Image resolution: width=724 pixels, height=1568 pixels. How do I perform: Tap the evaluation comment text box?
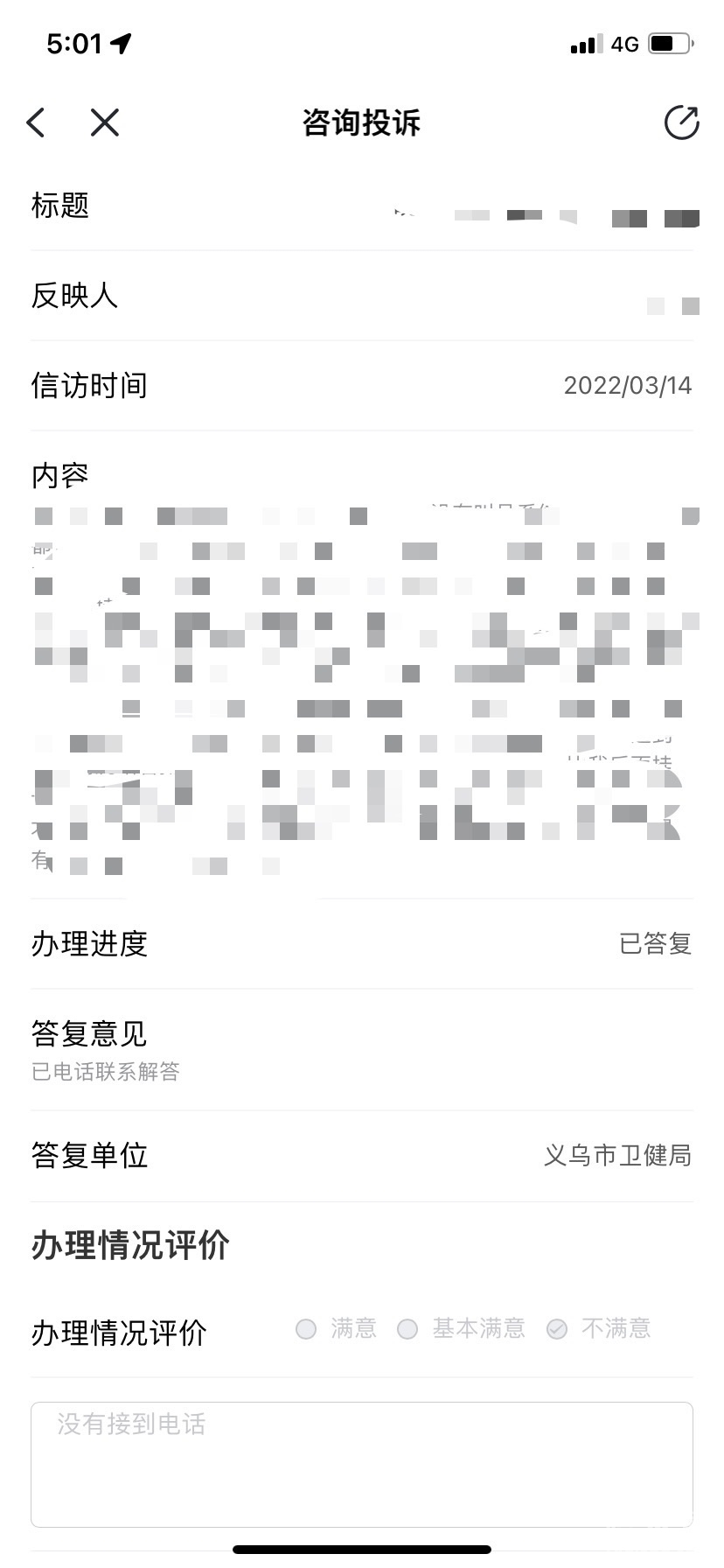(x=362, y=1465)
